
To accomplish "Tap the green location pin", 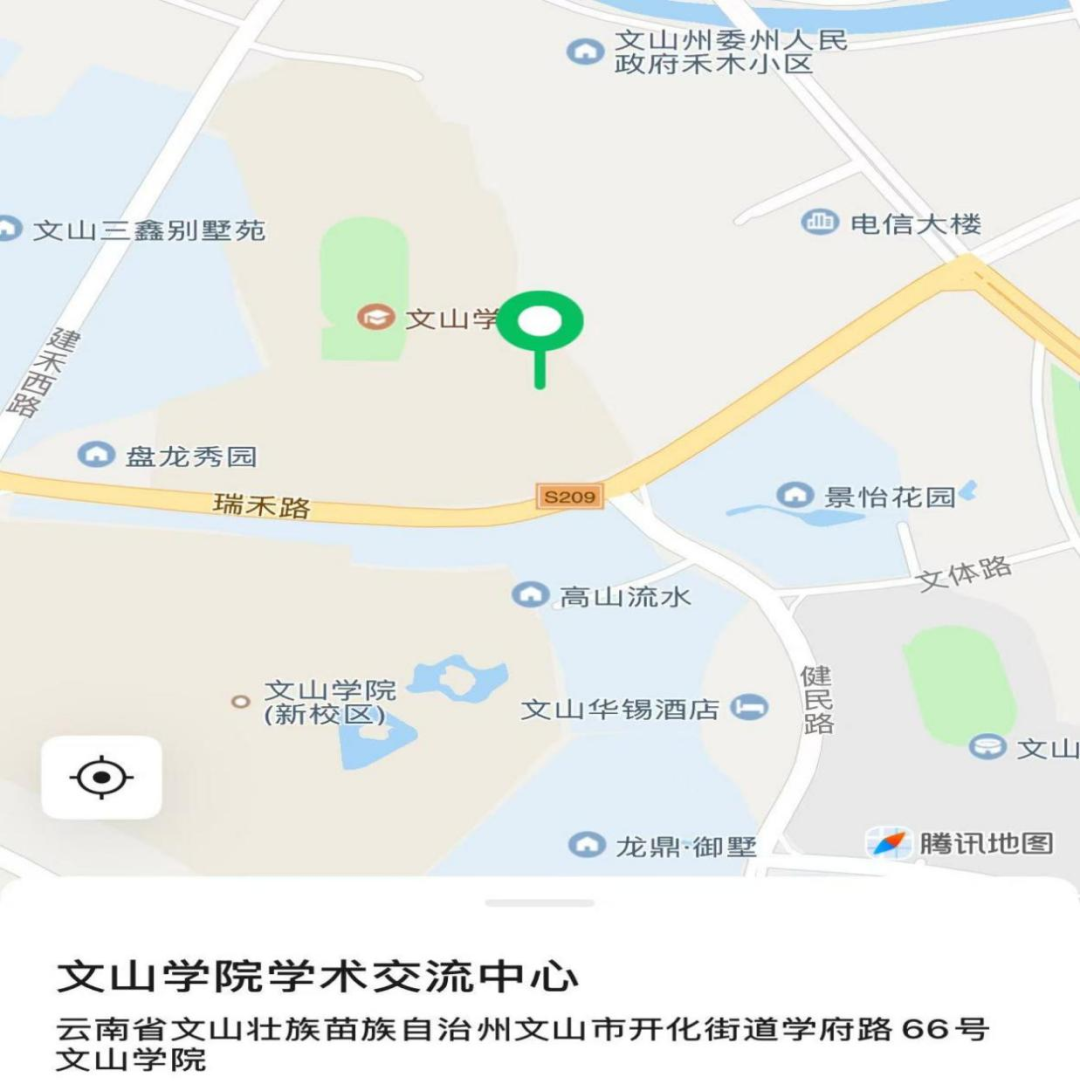I will pos(540,323).
